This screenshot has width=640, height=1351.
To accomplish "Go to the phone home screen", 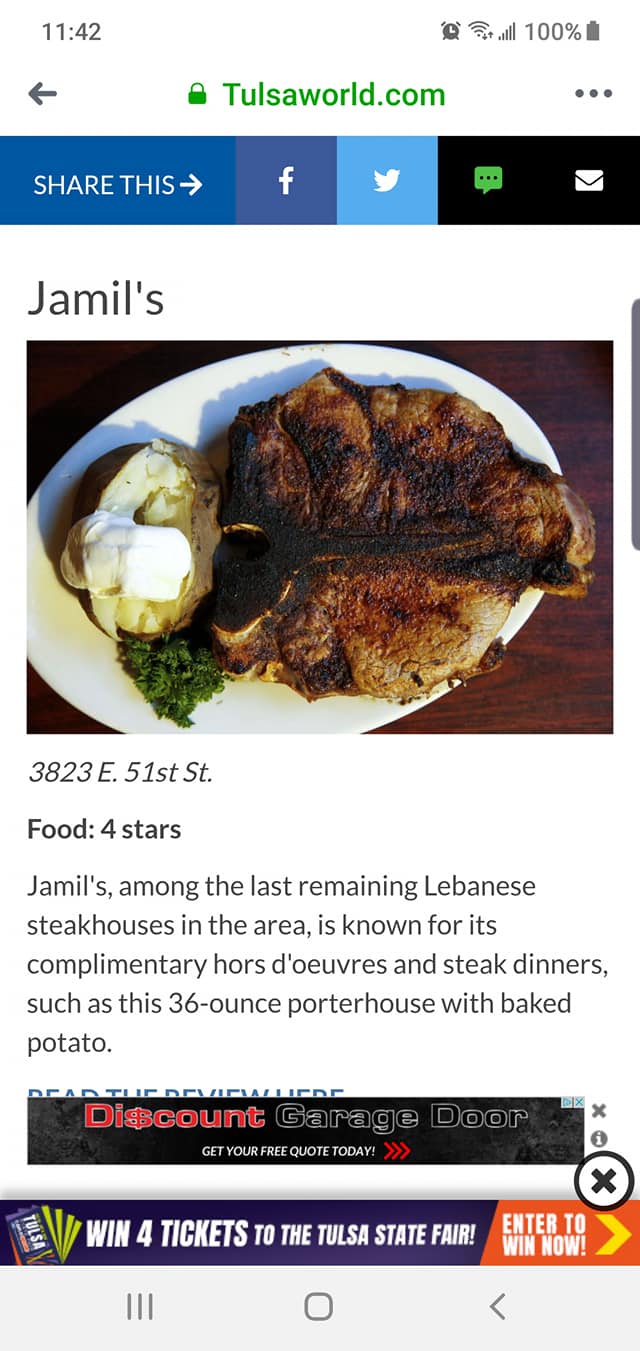I will 318,1306.
